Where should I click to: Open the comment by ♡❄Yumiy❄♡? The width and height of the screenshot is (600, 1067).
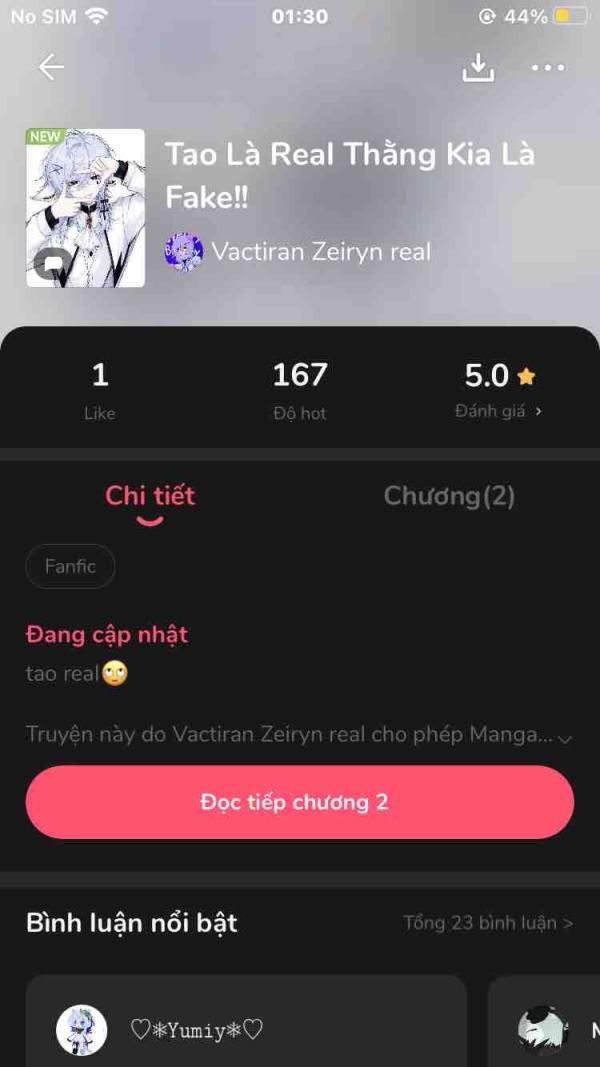click(246, 1021)
